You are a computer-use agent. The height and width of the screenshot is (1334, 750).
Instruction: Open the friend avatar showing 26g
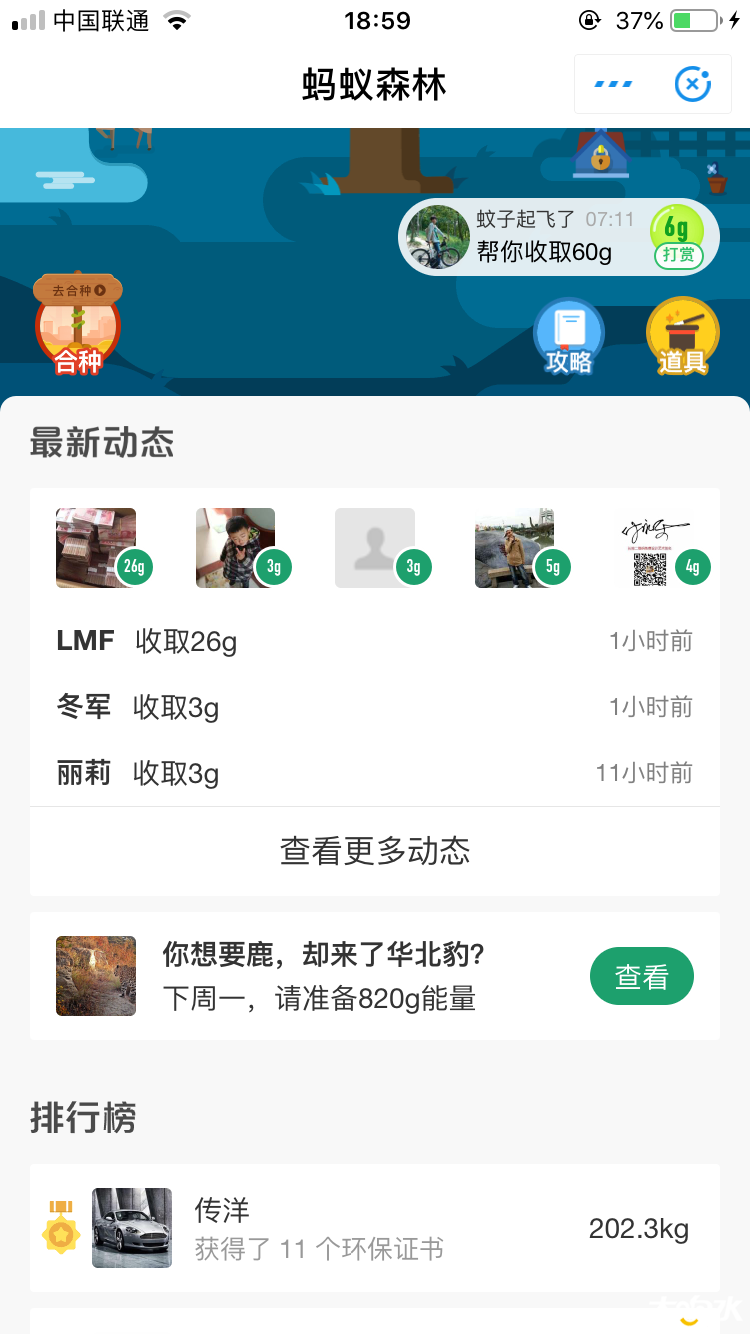click(x=97, y=547)
